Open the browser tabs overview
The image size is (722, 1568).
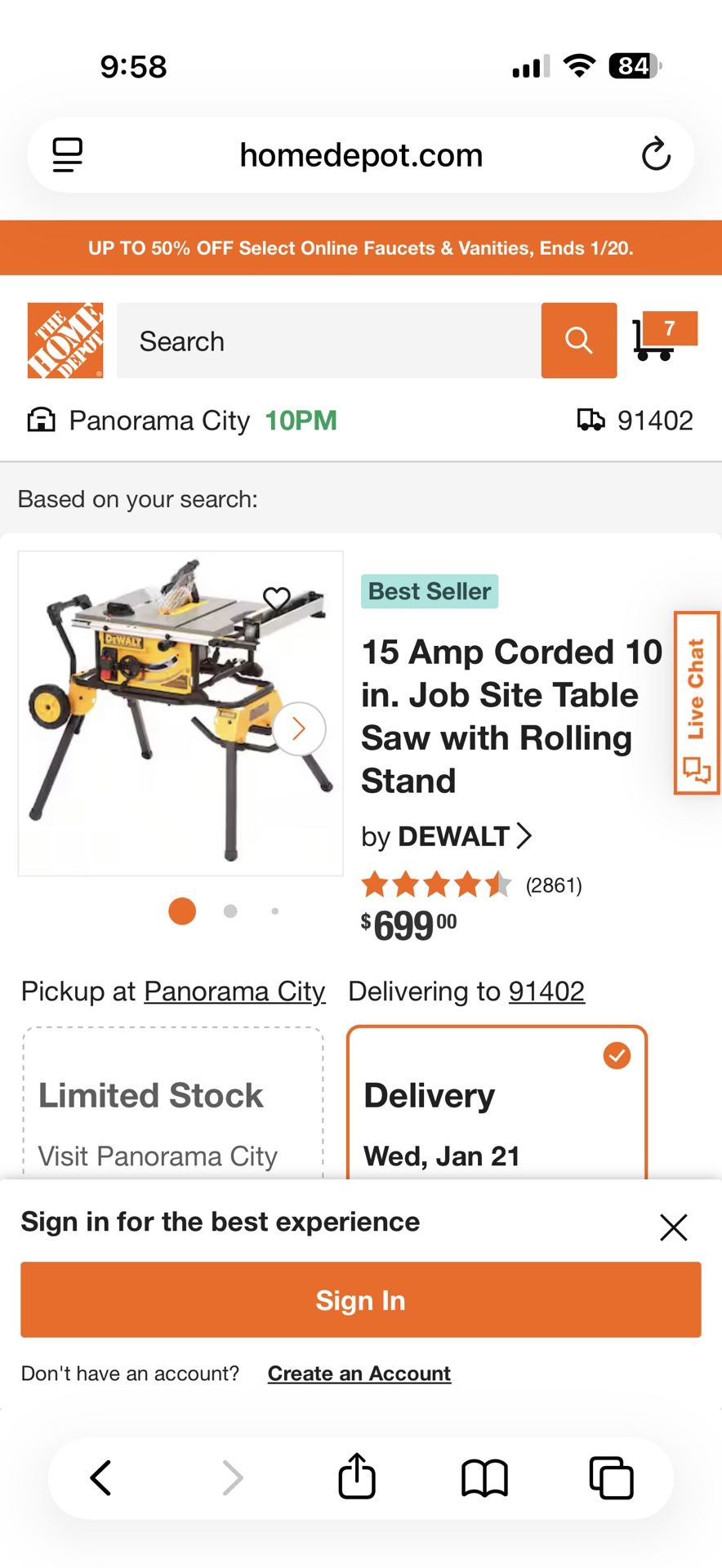click(x=611, y=1478)
